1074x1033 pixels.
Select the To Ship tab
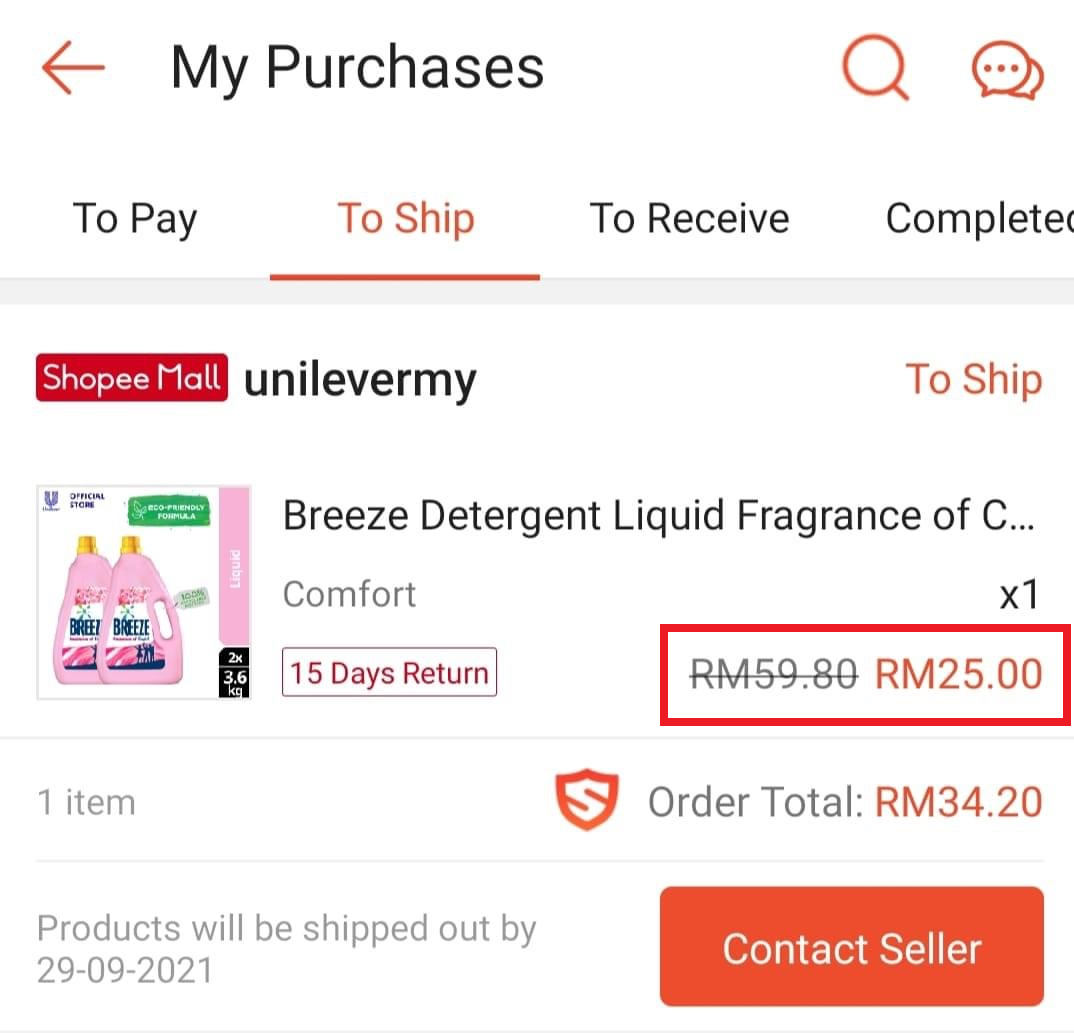coord(405,218)
